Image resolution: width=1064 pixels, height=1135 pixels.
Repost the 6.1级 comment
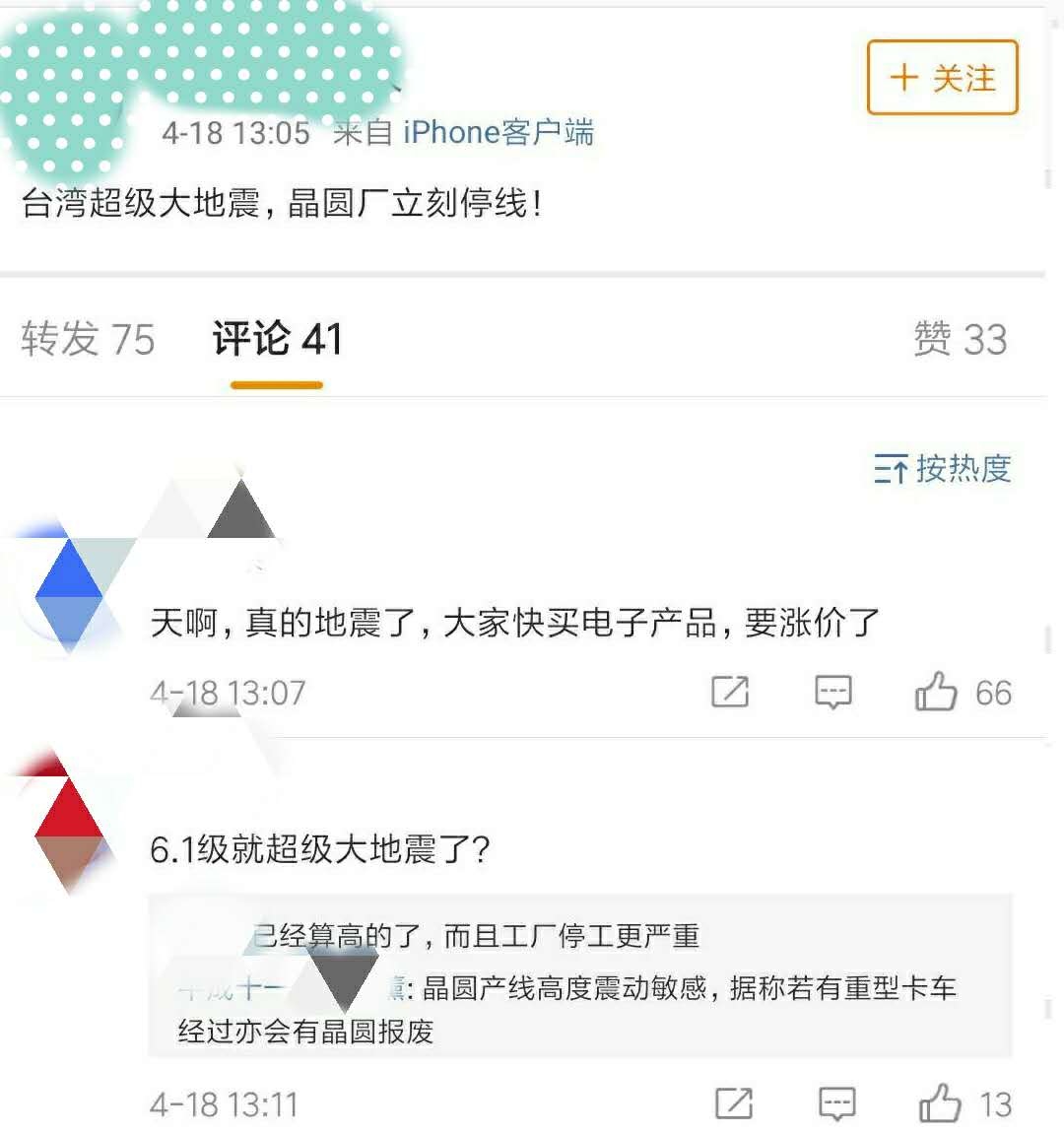click(734, 1103)
